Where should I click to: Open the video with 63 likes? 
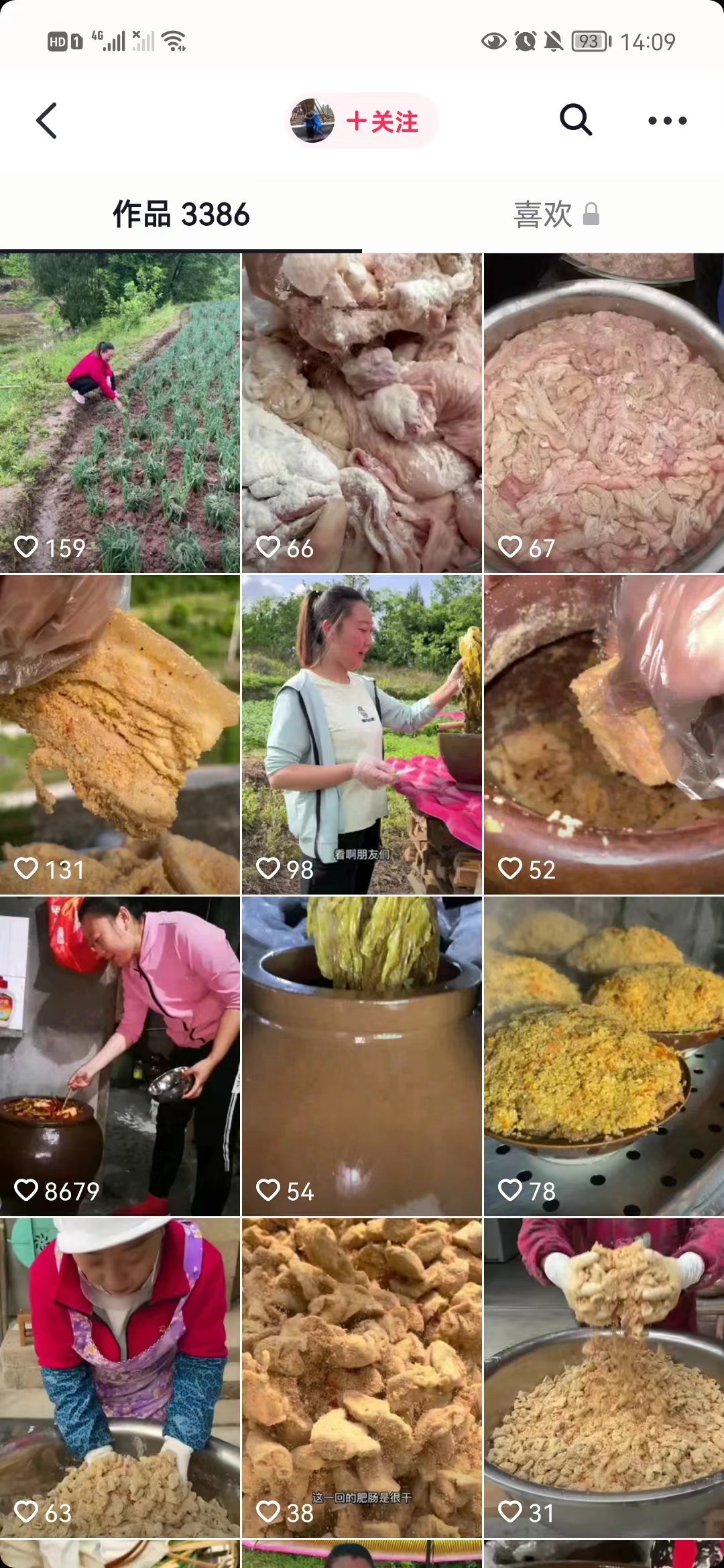(x=120, y=1378)
